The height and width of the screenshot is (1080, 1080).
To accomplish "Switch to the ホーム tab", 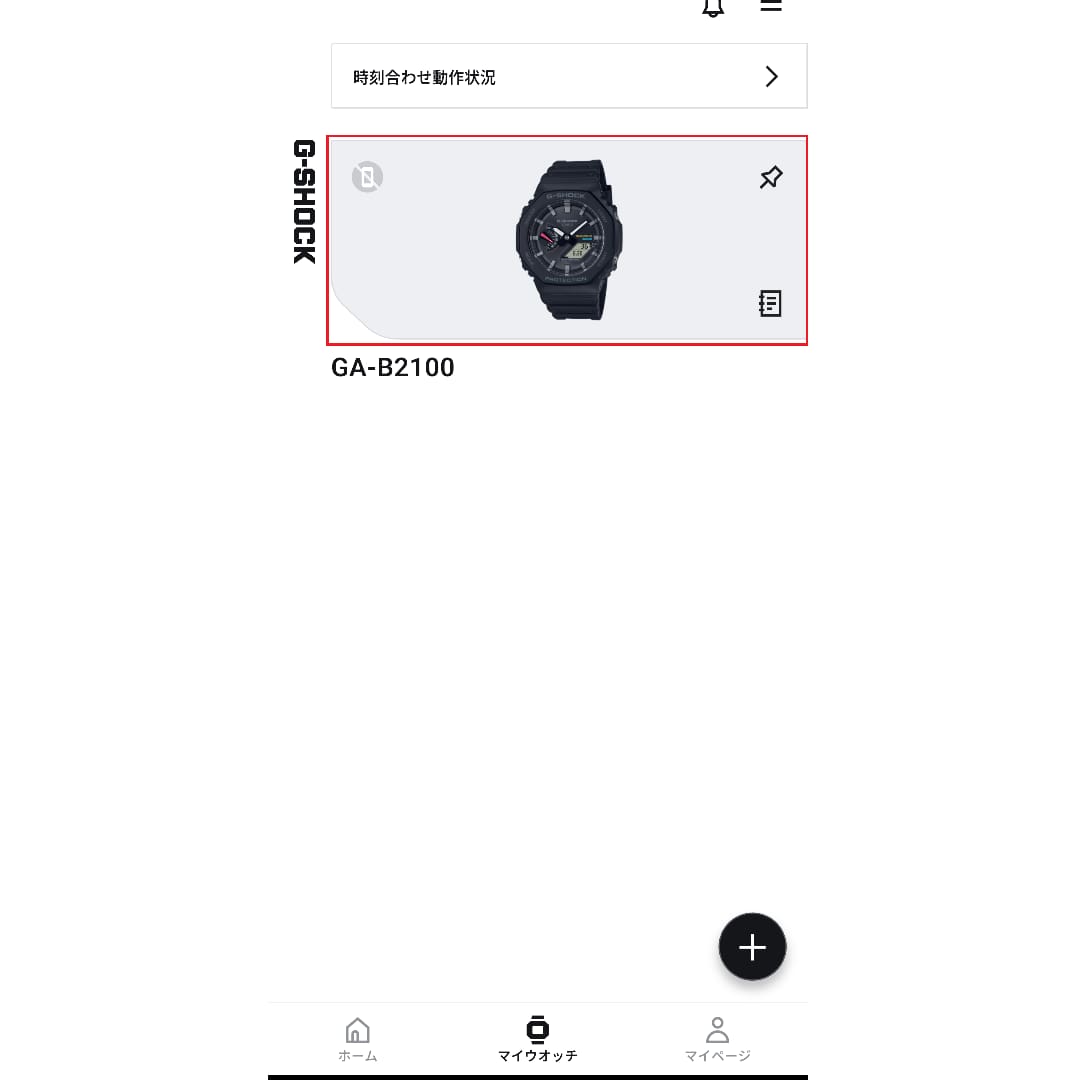I will point(357,1039).
